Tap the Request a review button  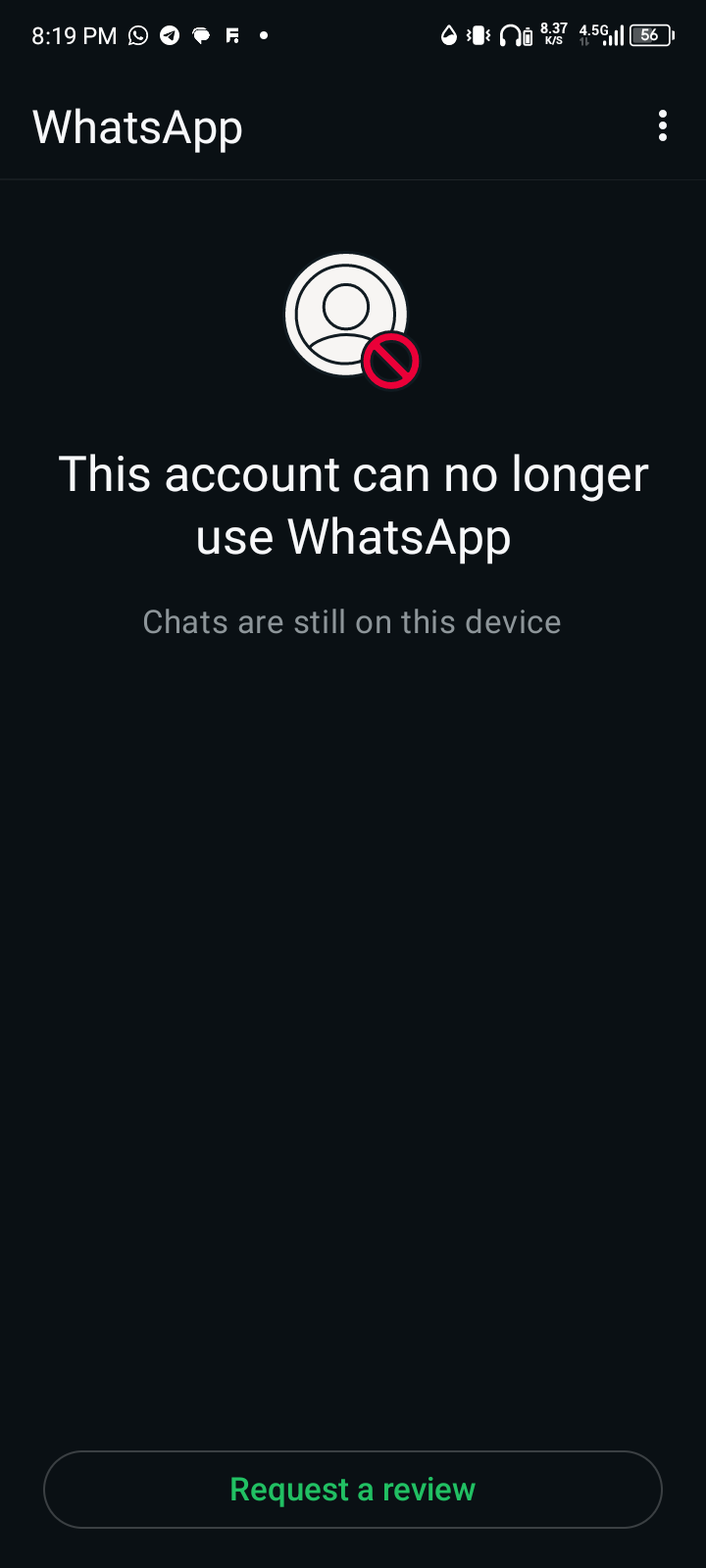coord(353,1489)
